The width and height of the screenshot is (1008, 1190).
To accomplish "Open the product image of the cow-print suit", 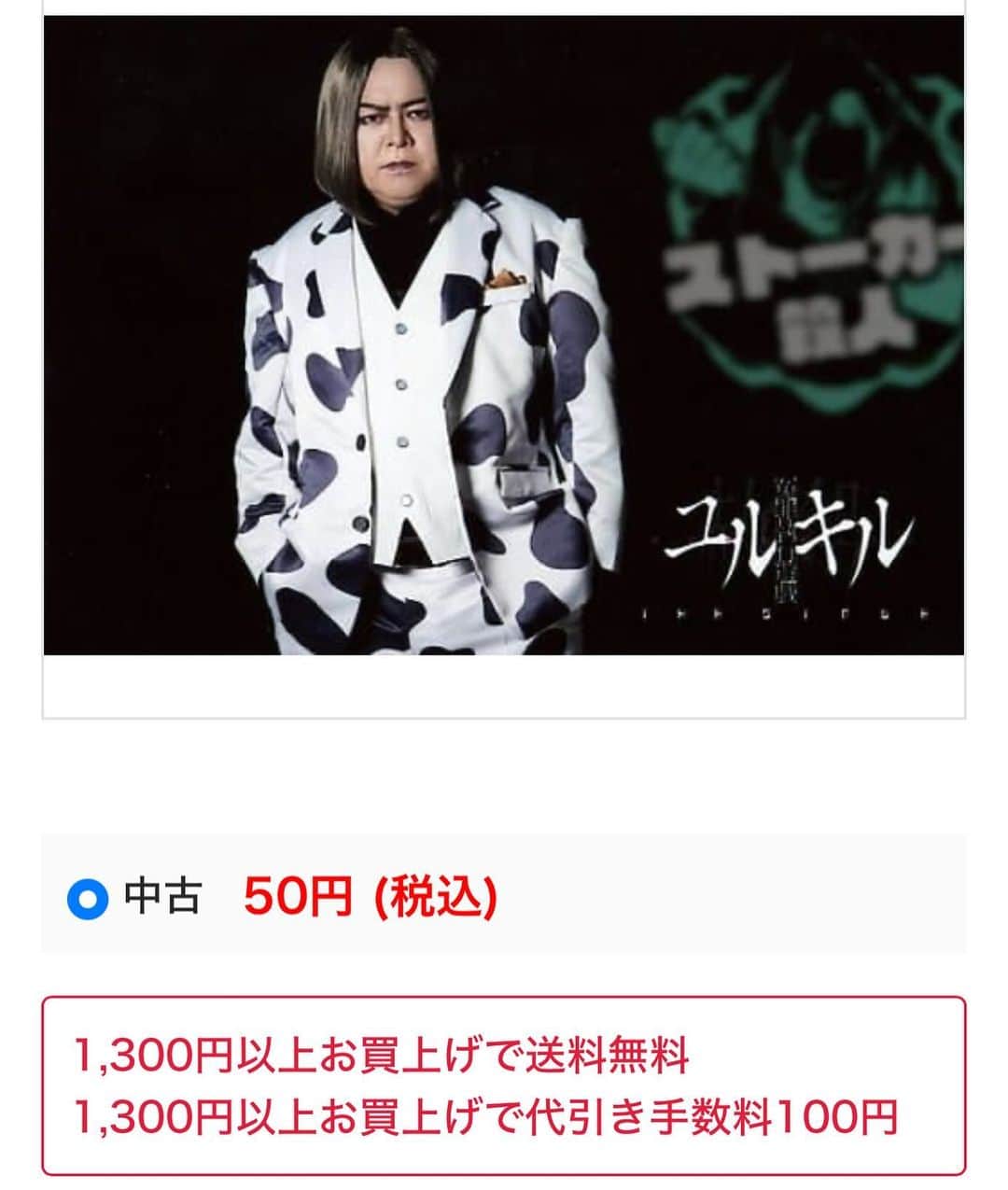I will (504, 336).
